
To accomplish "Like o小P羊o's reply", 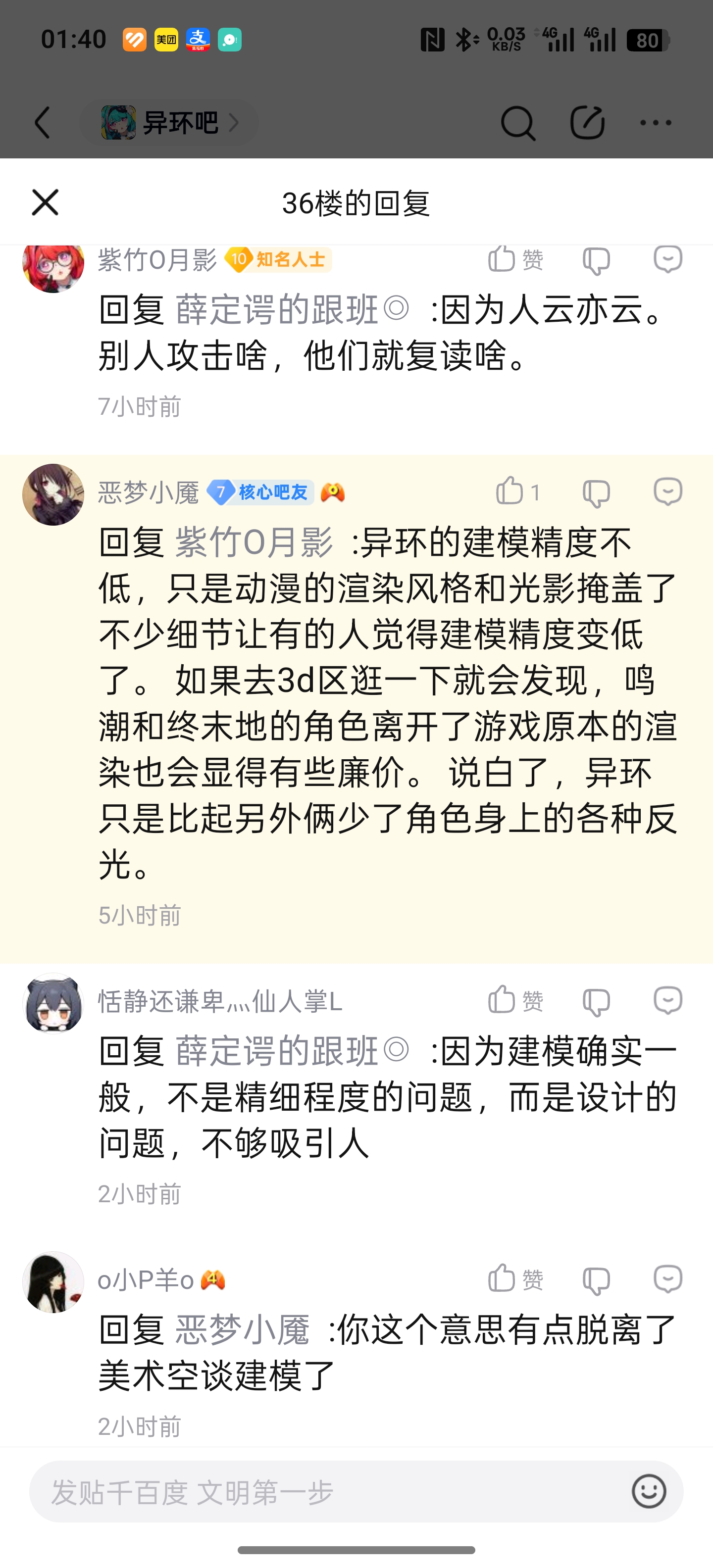I will pyautogui.click(x=515, y=1279).
